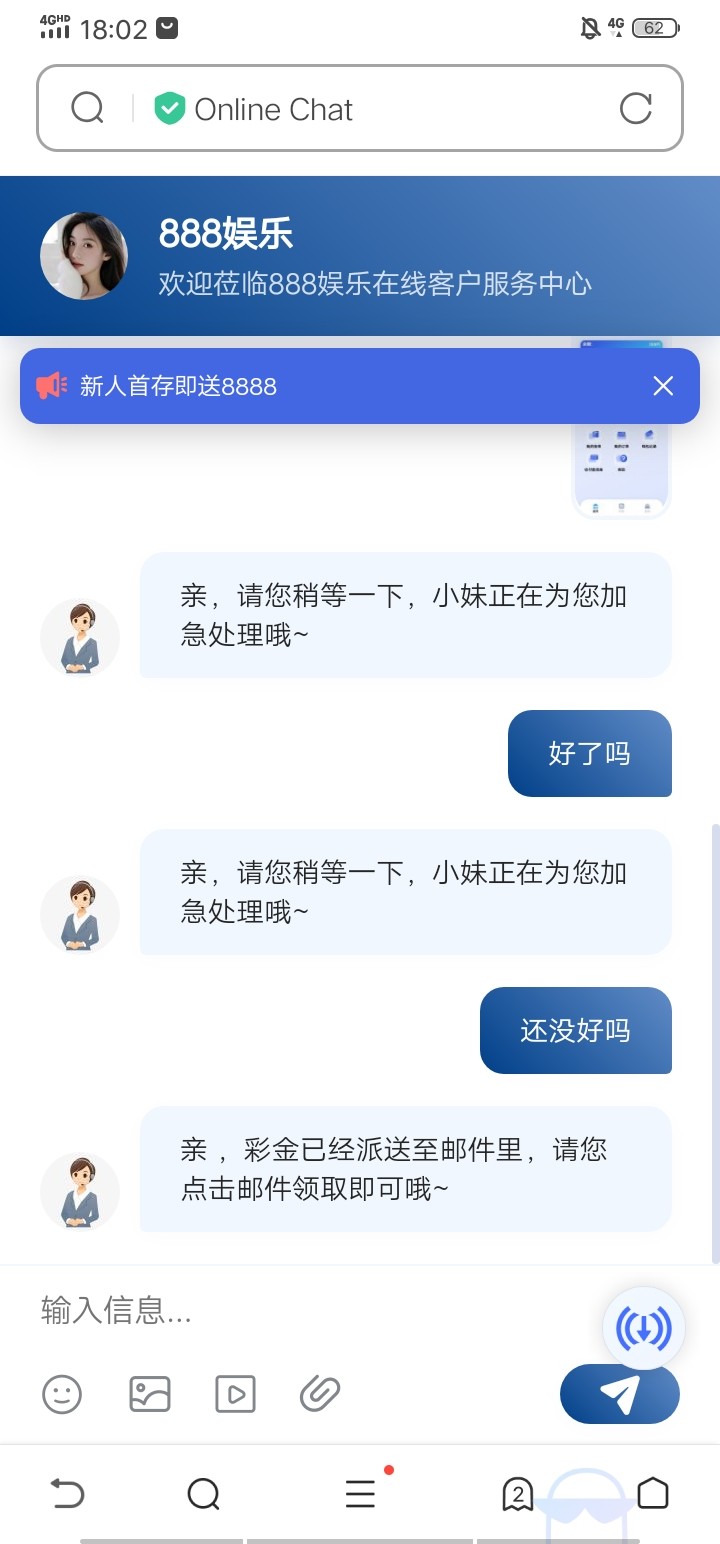
Task: Attach a picture to the chat
Action: [150, 1393]
